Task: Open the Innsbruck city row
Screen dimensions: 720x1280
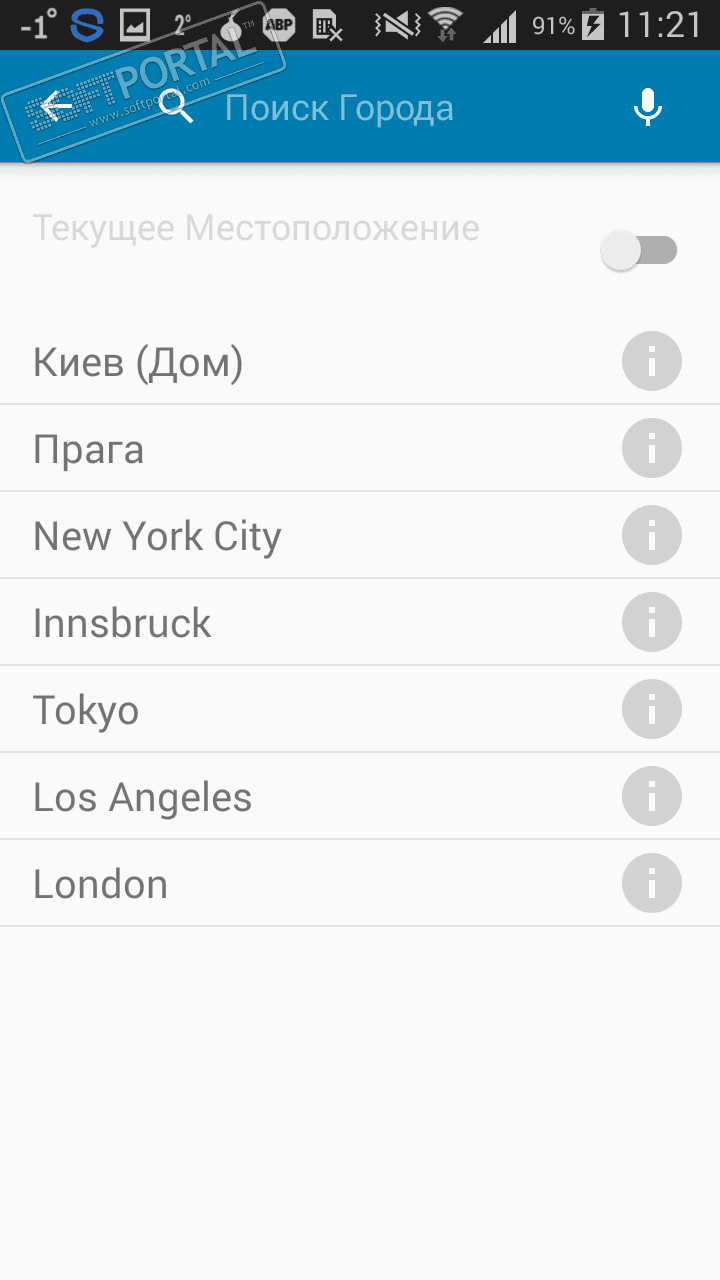Action: tap(122, 623)
